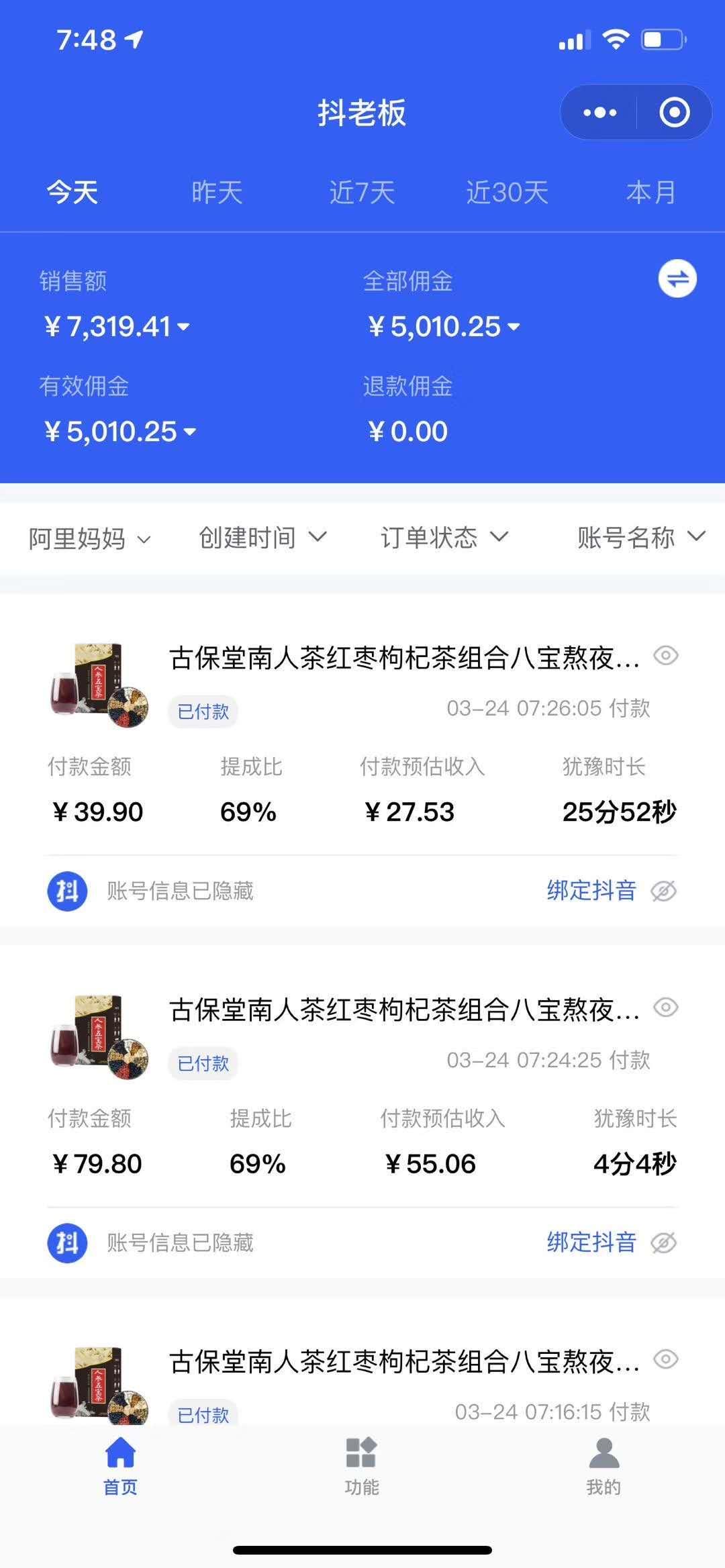Open the order paid at 07:24:25
This screenshot has width=725, height=1568.
coord(404,1010)
